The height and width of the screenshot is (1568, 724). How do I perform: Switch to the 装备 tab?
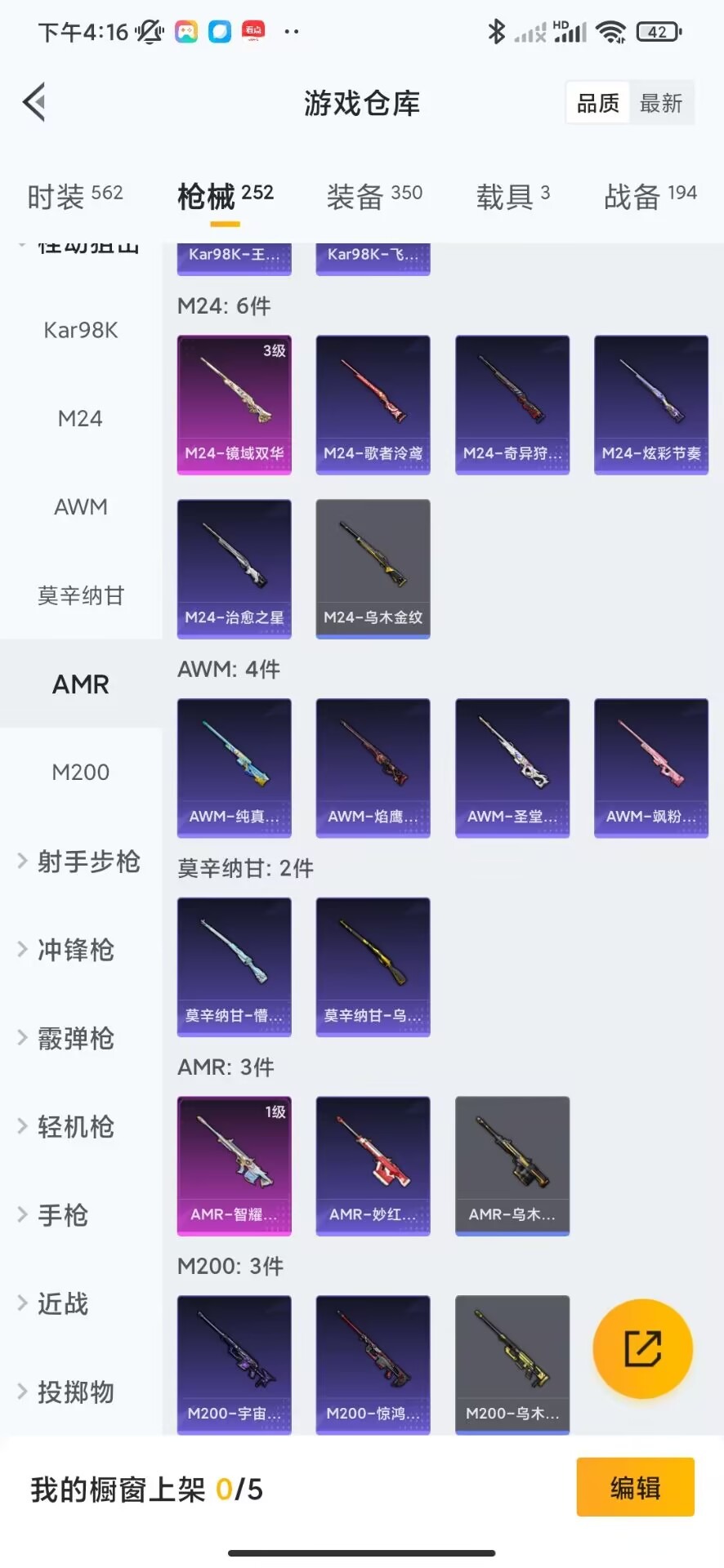click(x=373, y=196)
